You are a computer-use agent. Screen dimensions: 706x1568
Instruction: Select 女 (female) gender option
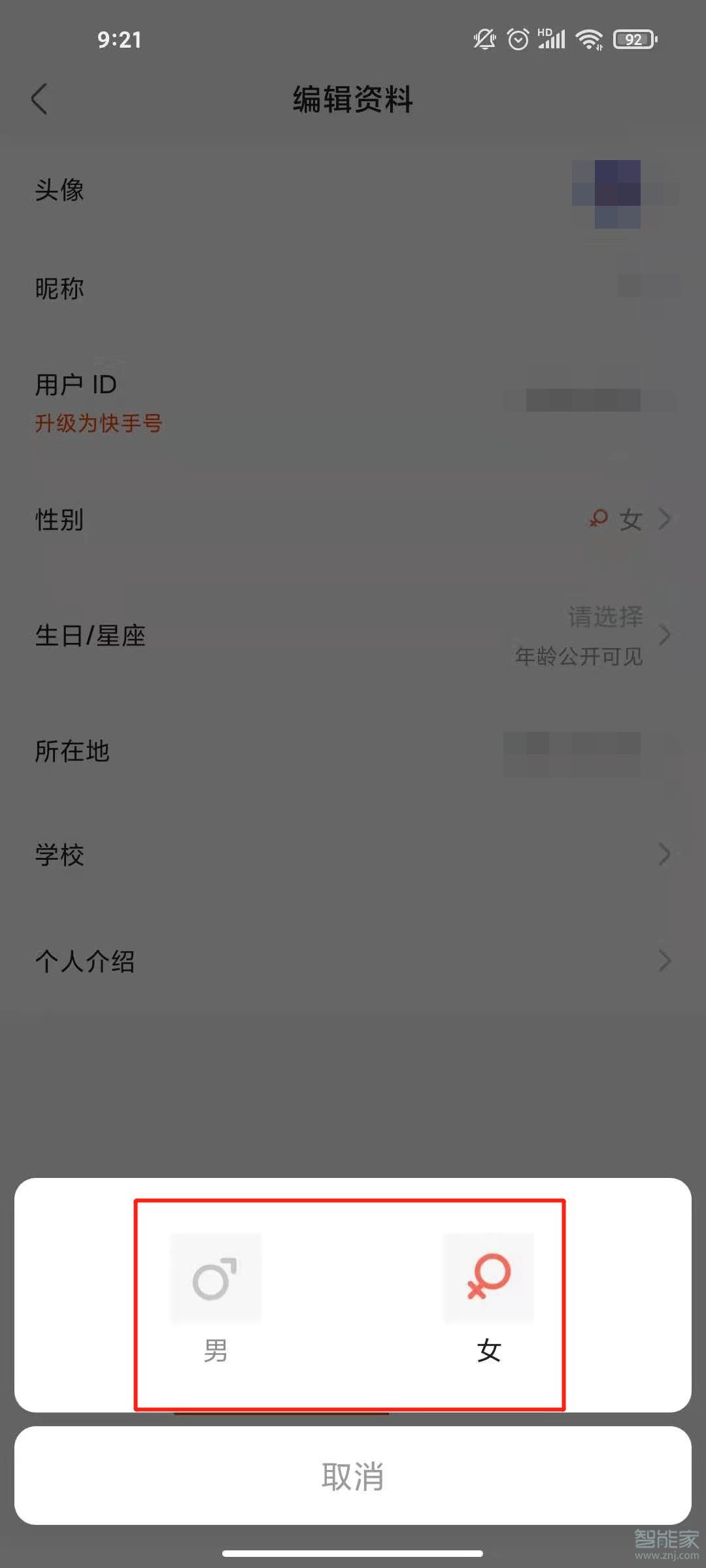click(x=489, y=1298)
